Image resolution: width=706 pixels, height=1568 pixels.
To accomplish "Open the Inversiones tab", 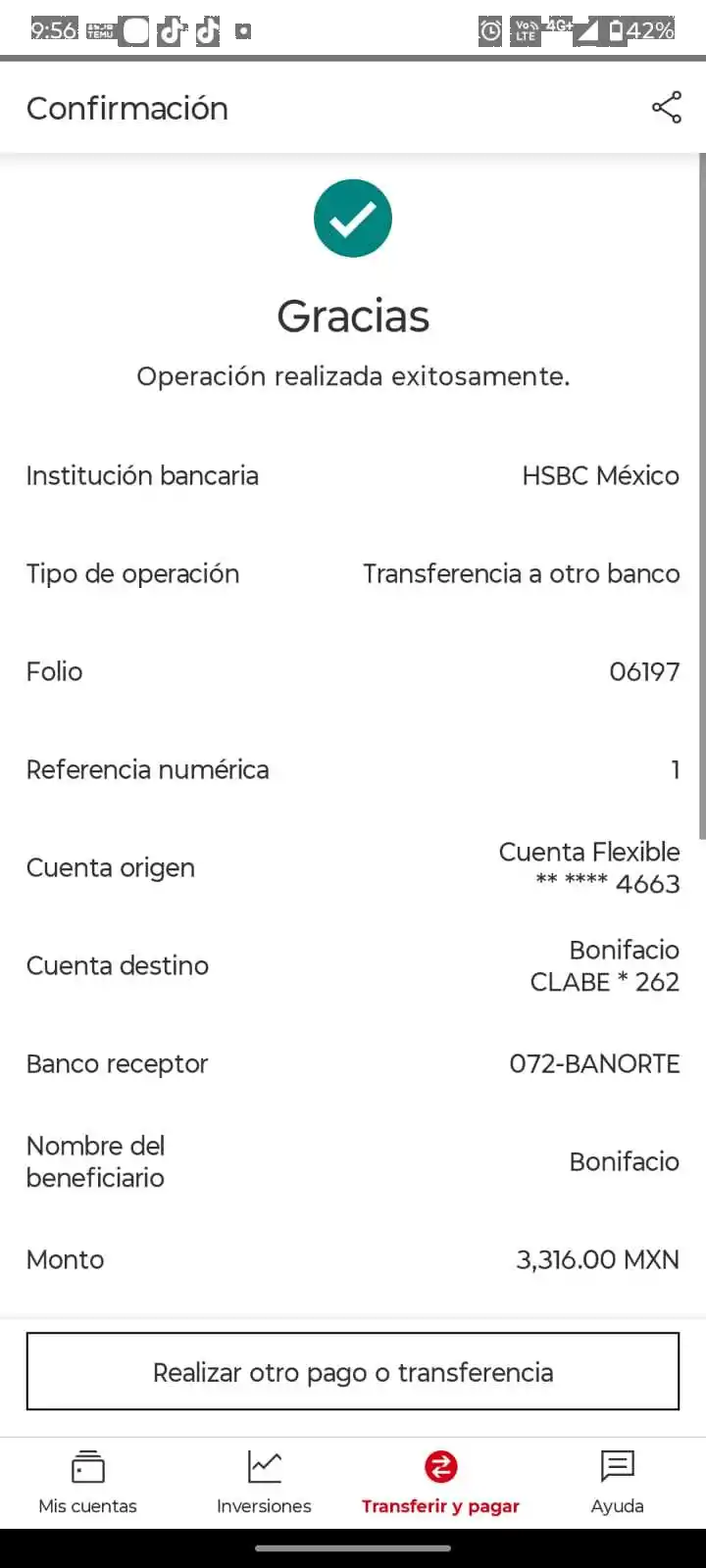I will point(264,1482).
